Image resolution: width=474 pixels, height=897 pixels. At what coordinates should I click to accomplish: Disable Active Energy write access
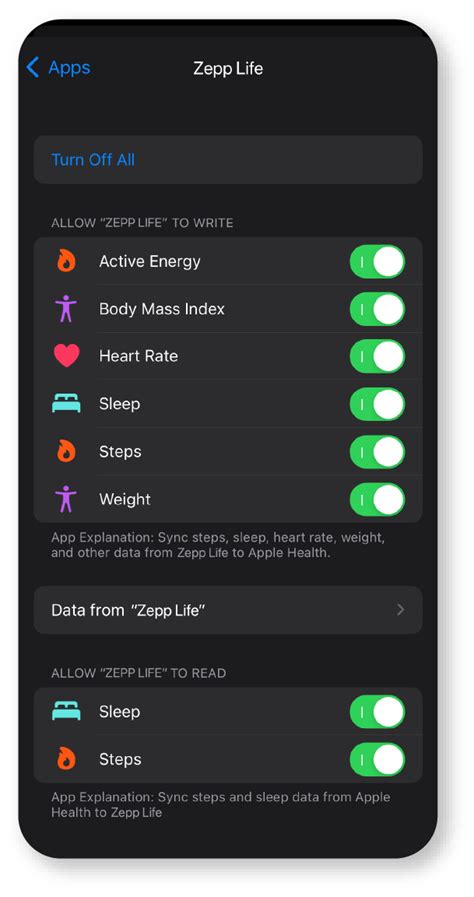(x=377, y=261)
